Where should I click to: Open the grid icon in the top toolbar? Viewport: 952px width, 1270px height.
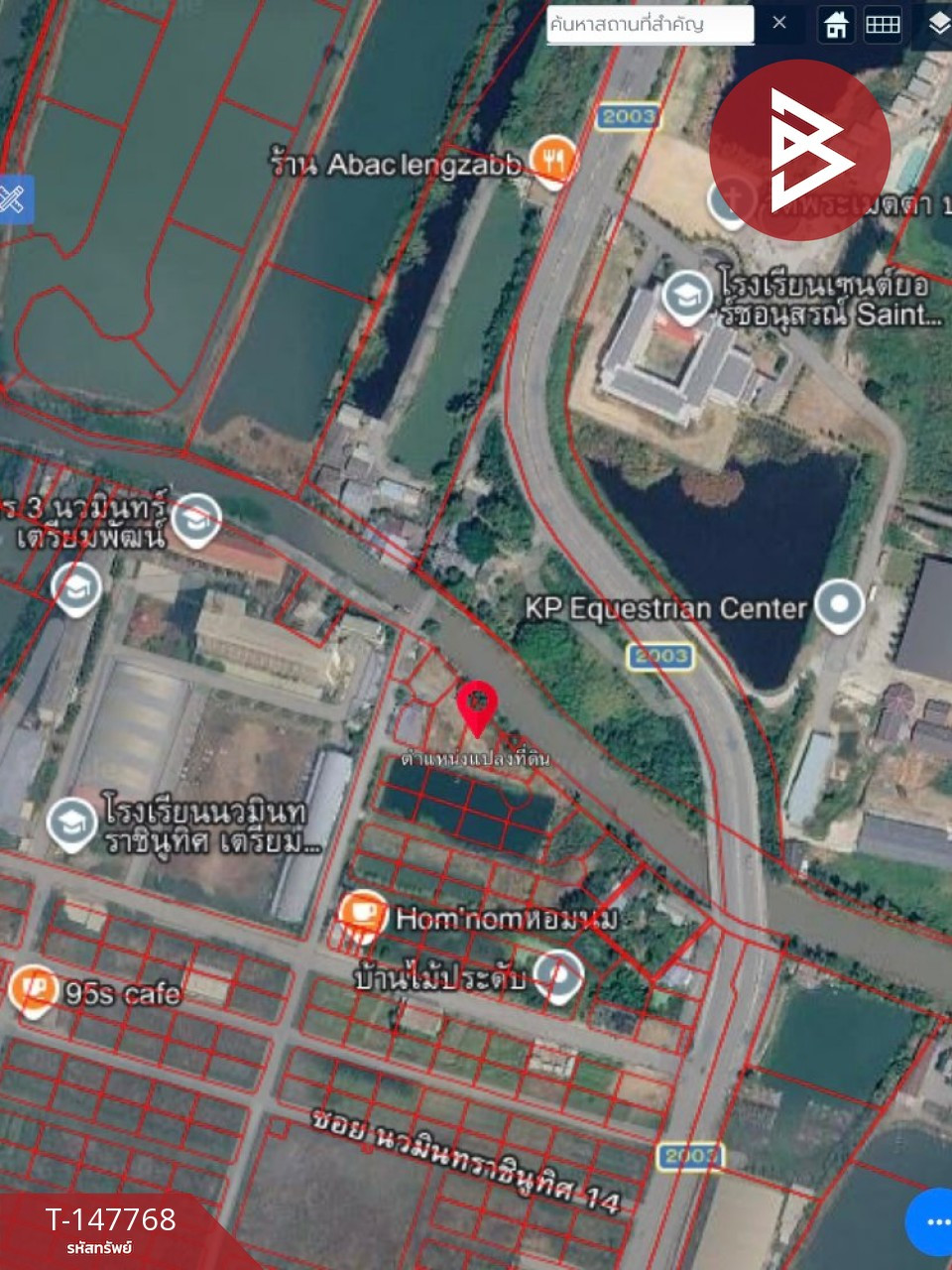883,25
